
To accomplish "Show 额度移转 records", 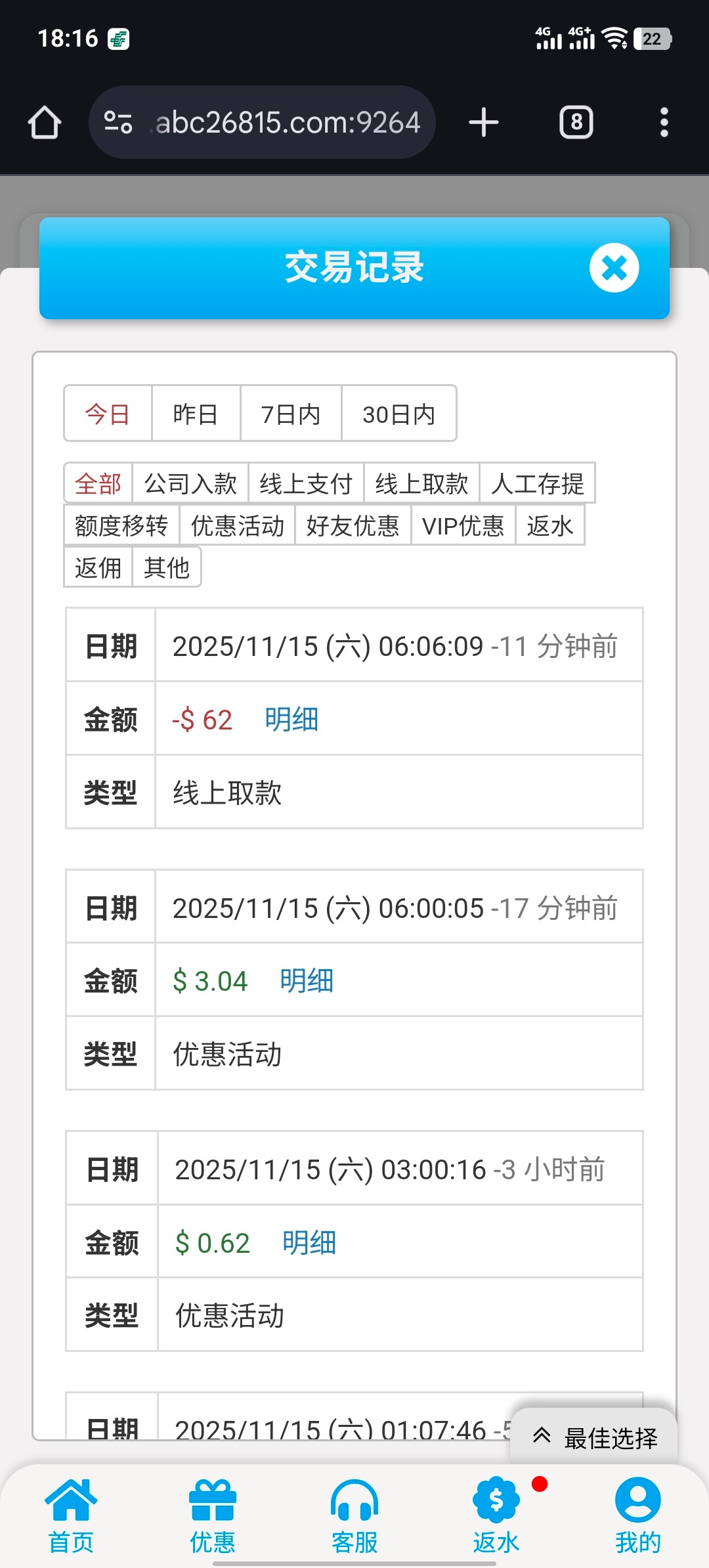I will [x=121, y=525].
